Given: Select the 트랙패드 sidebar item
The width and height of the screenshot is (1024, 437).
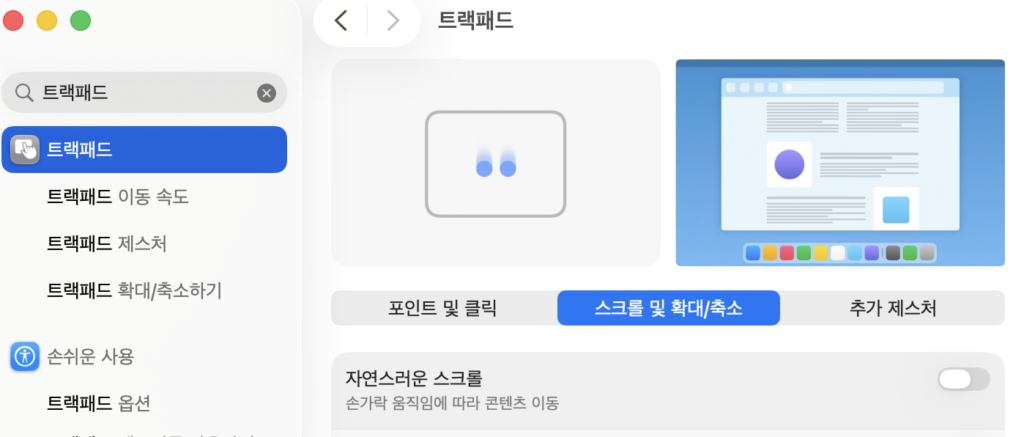Looking at the screenshot, I should (144, 150).
